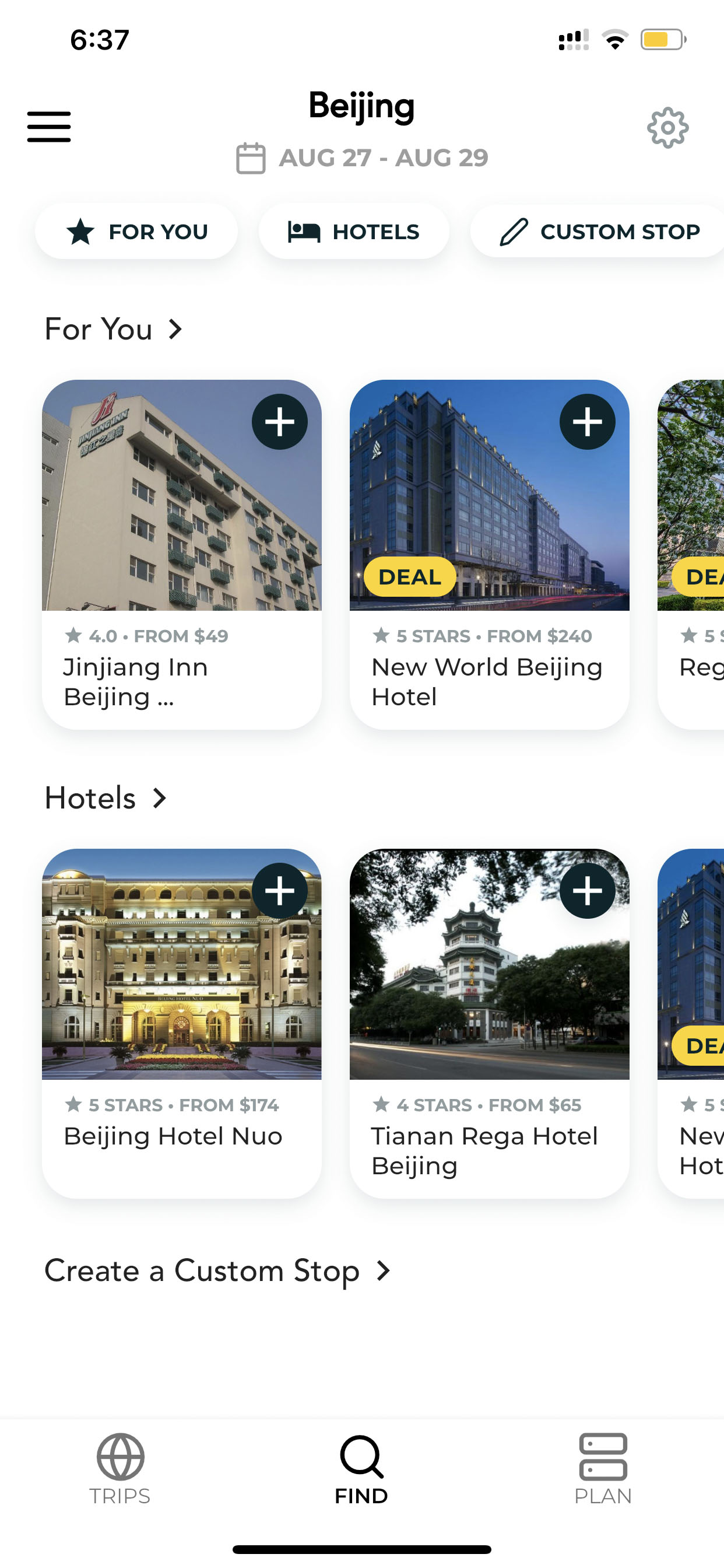This screenshot has height=1568, width=724.
Task: View Beijing Hotel Nuo details
Action: pyautogui.click(x=181, y=1023)
